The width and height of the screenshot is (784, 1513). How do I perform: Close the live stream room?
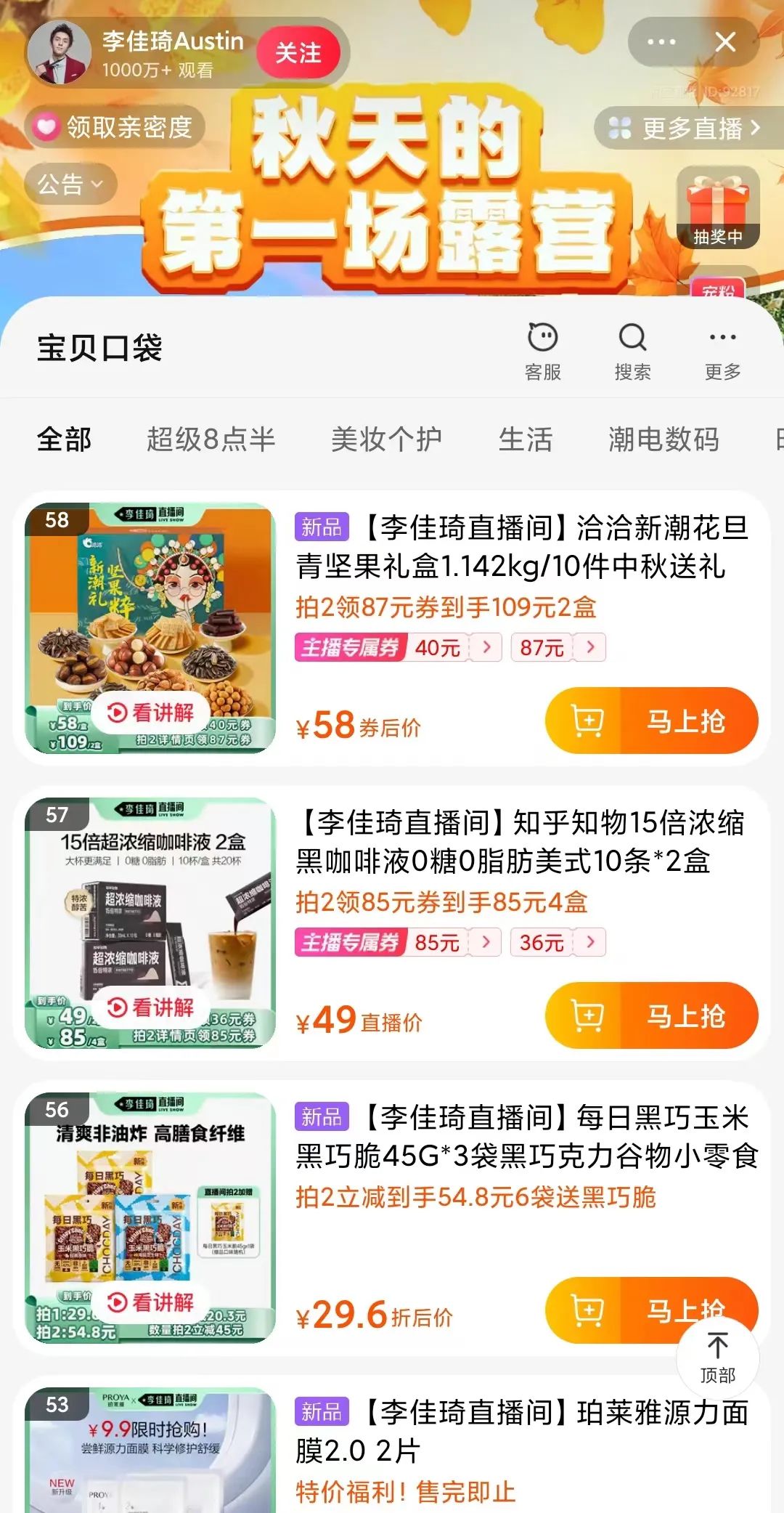725,42
